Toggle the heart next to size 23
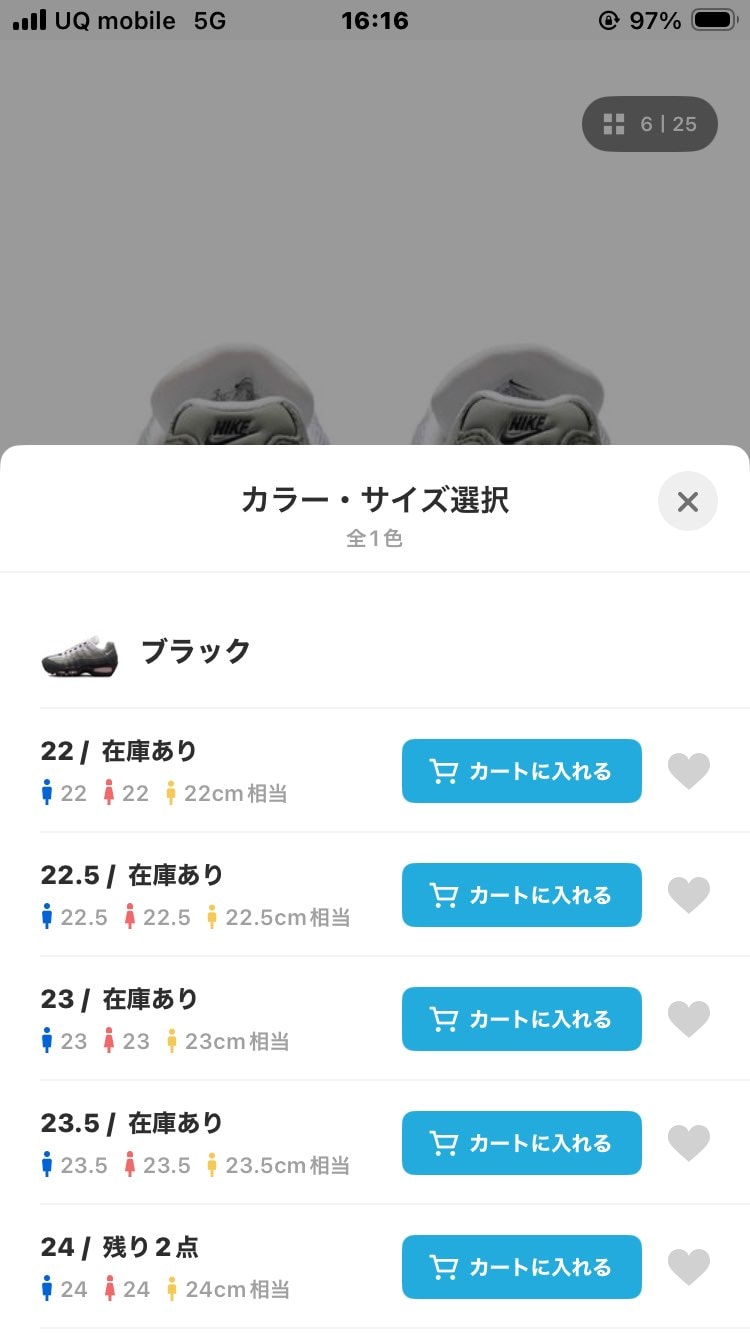The image size is (750, 1334). [x=688, y=1018]
